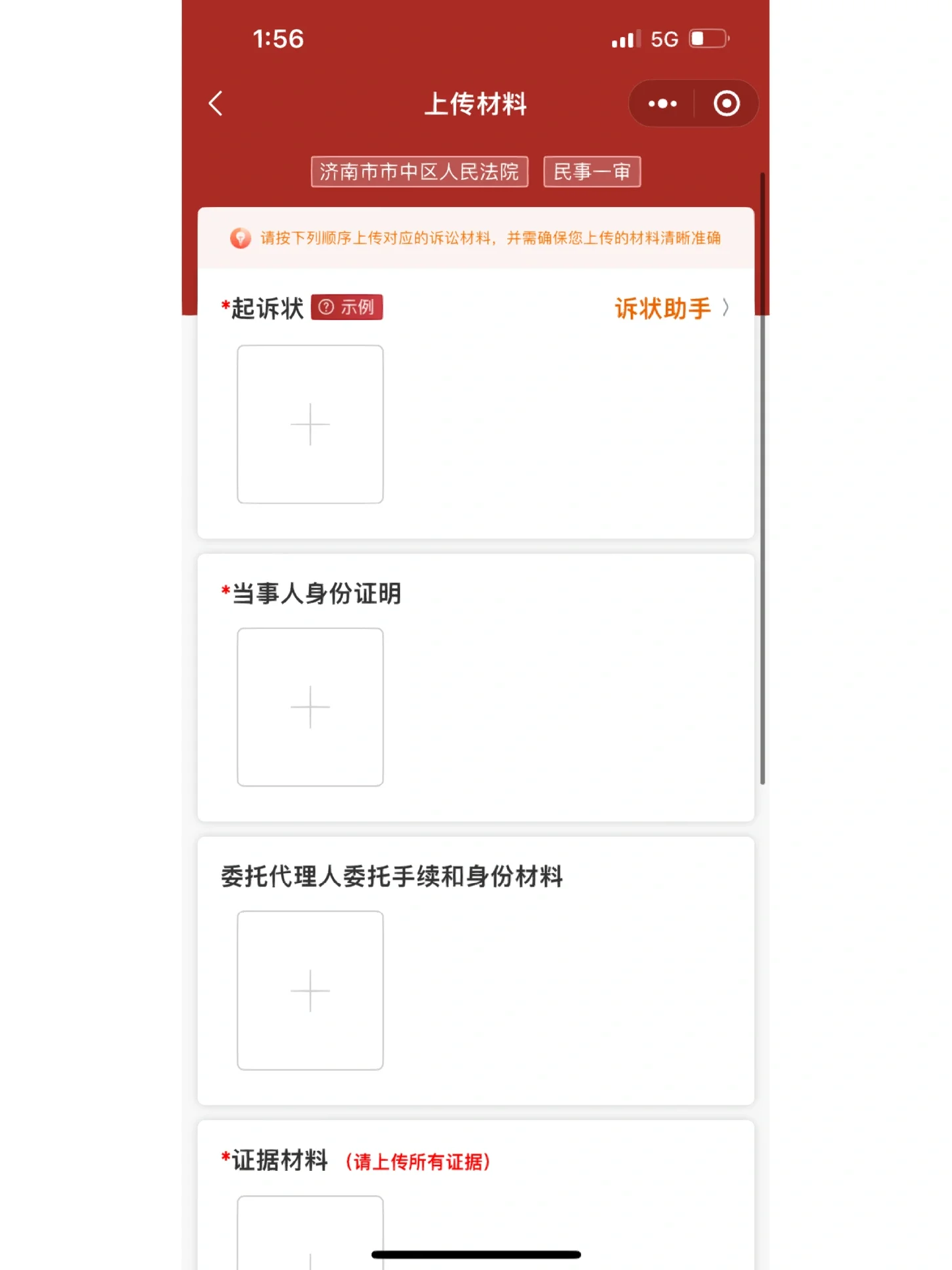
Task: Upload 委托代理人委托手续和身份材料 file
Action: click(310, 990)
